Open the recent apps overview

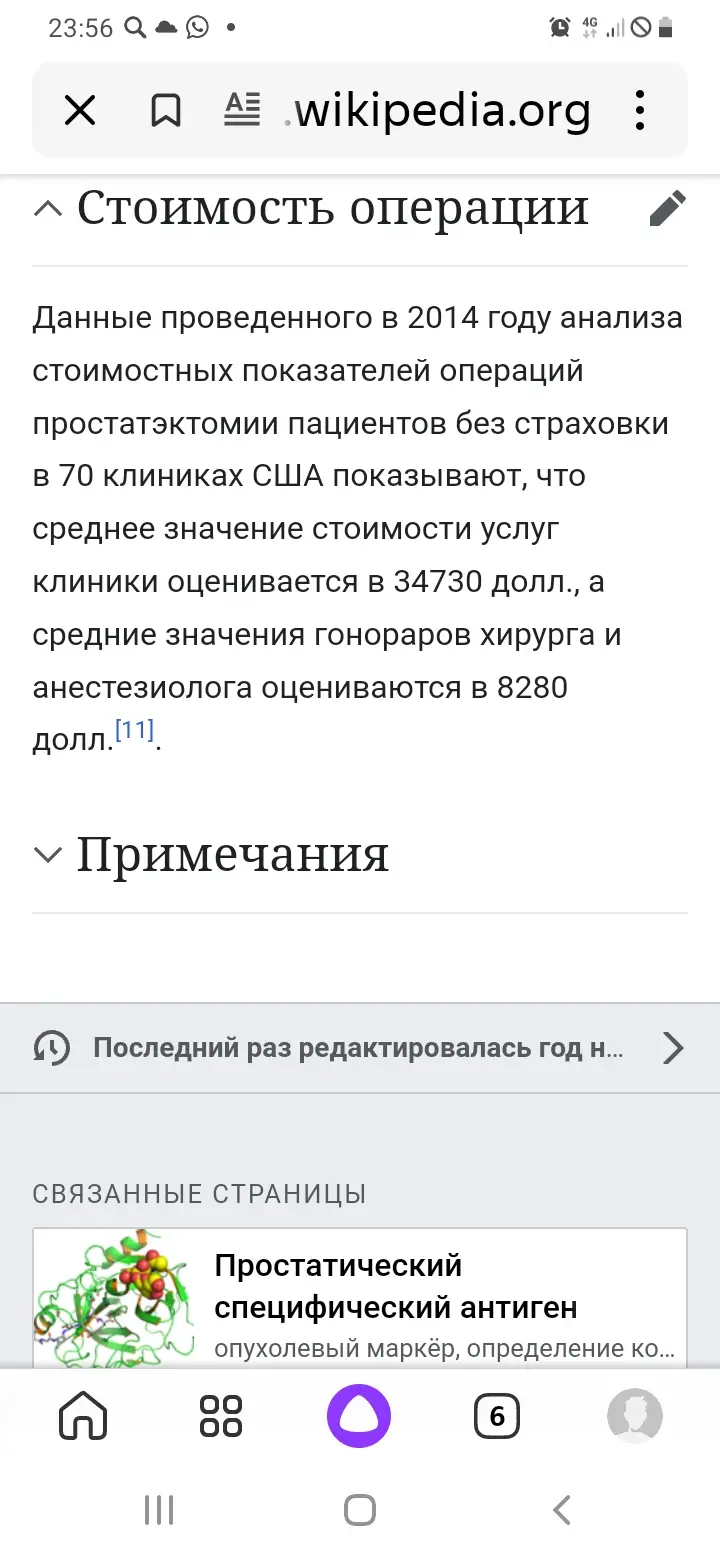(x=159, y=1509)
